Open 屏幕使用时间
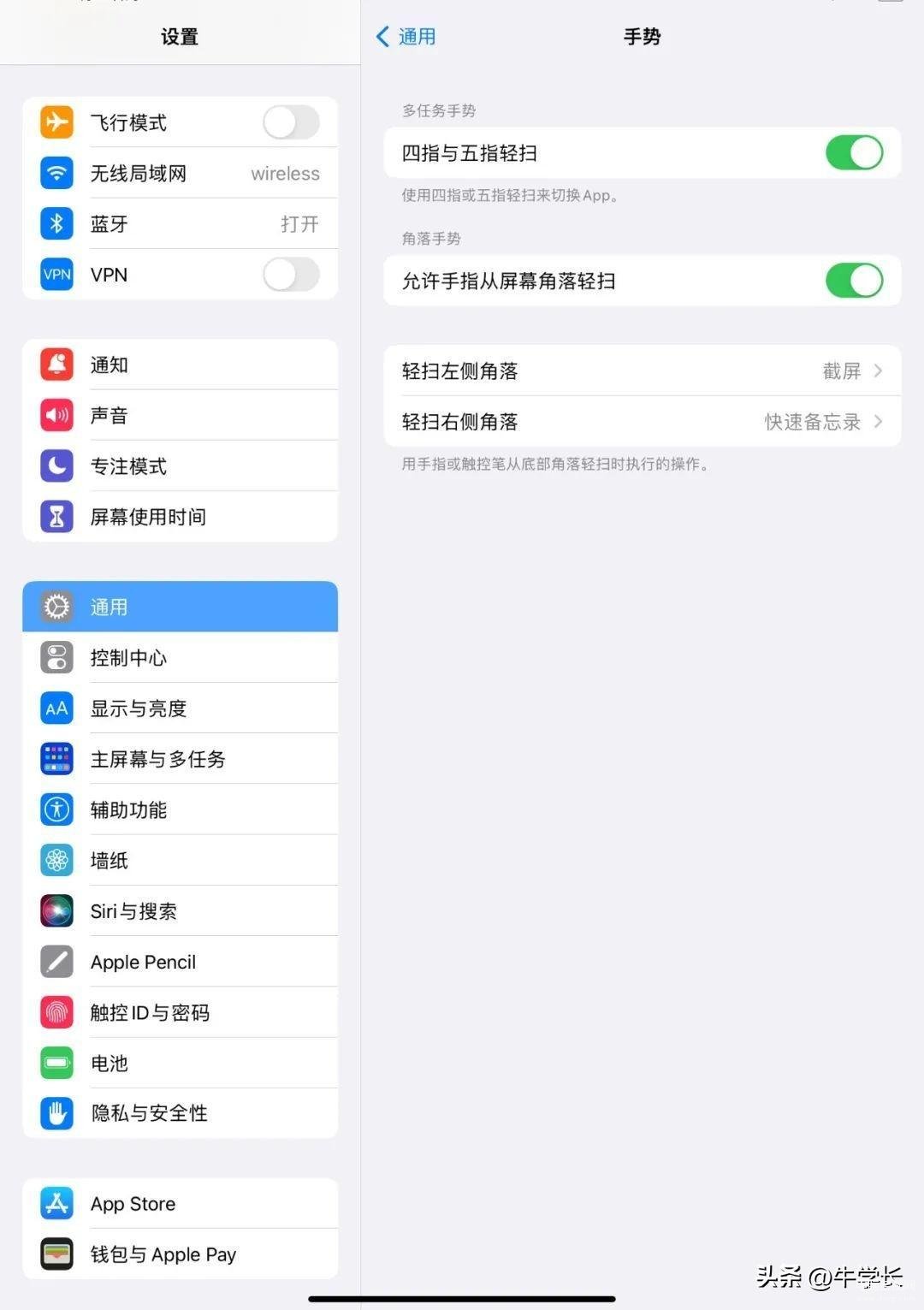The height and width of the screenshot is (1310, 924). [180, 517]
